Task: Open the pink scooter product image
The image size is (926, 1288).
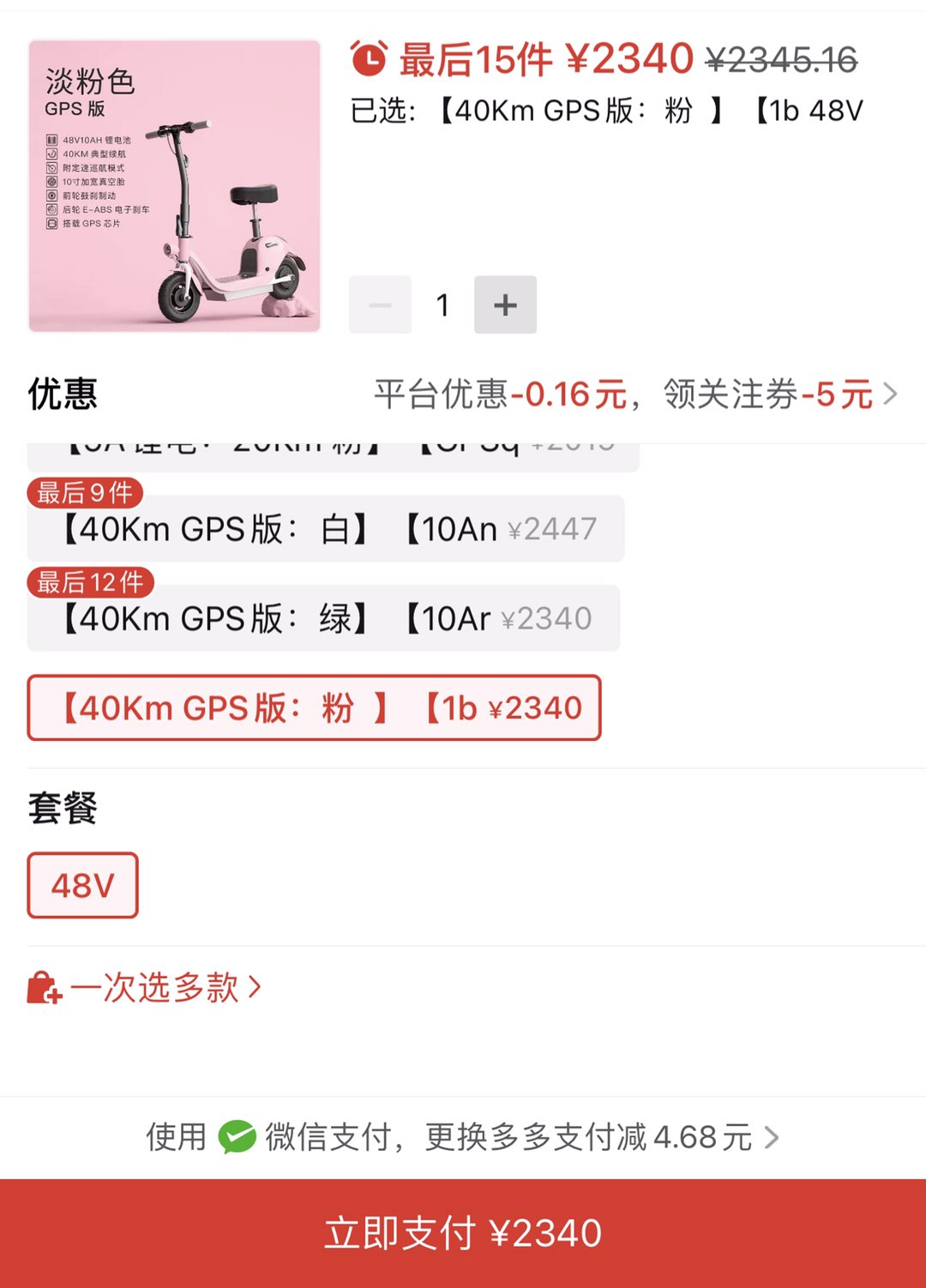Action: [x=174, y=185]
